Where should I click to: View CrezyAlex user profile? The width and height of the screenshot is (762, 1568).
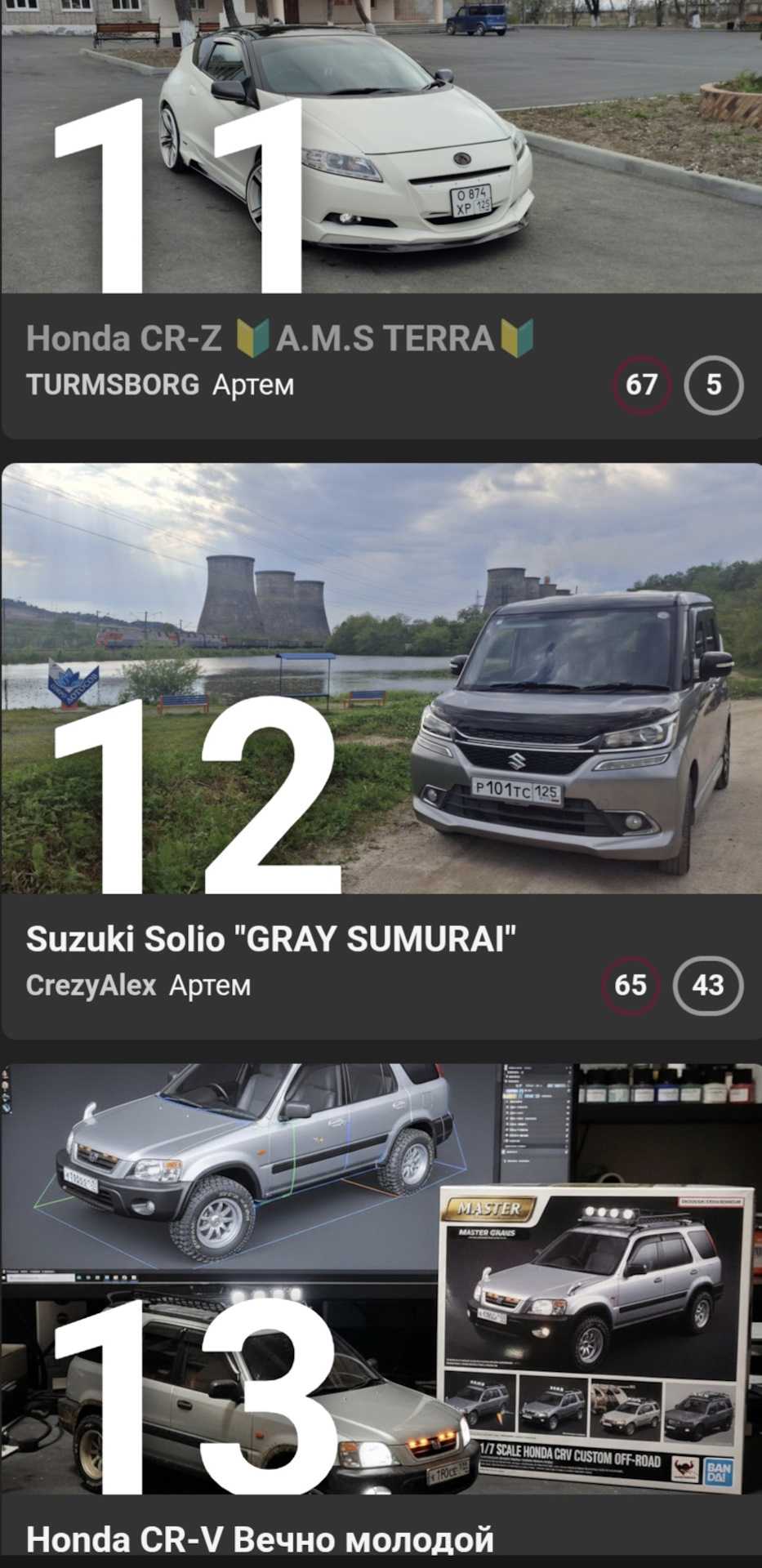point(91,986)
